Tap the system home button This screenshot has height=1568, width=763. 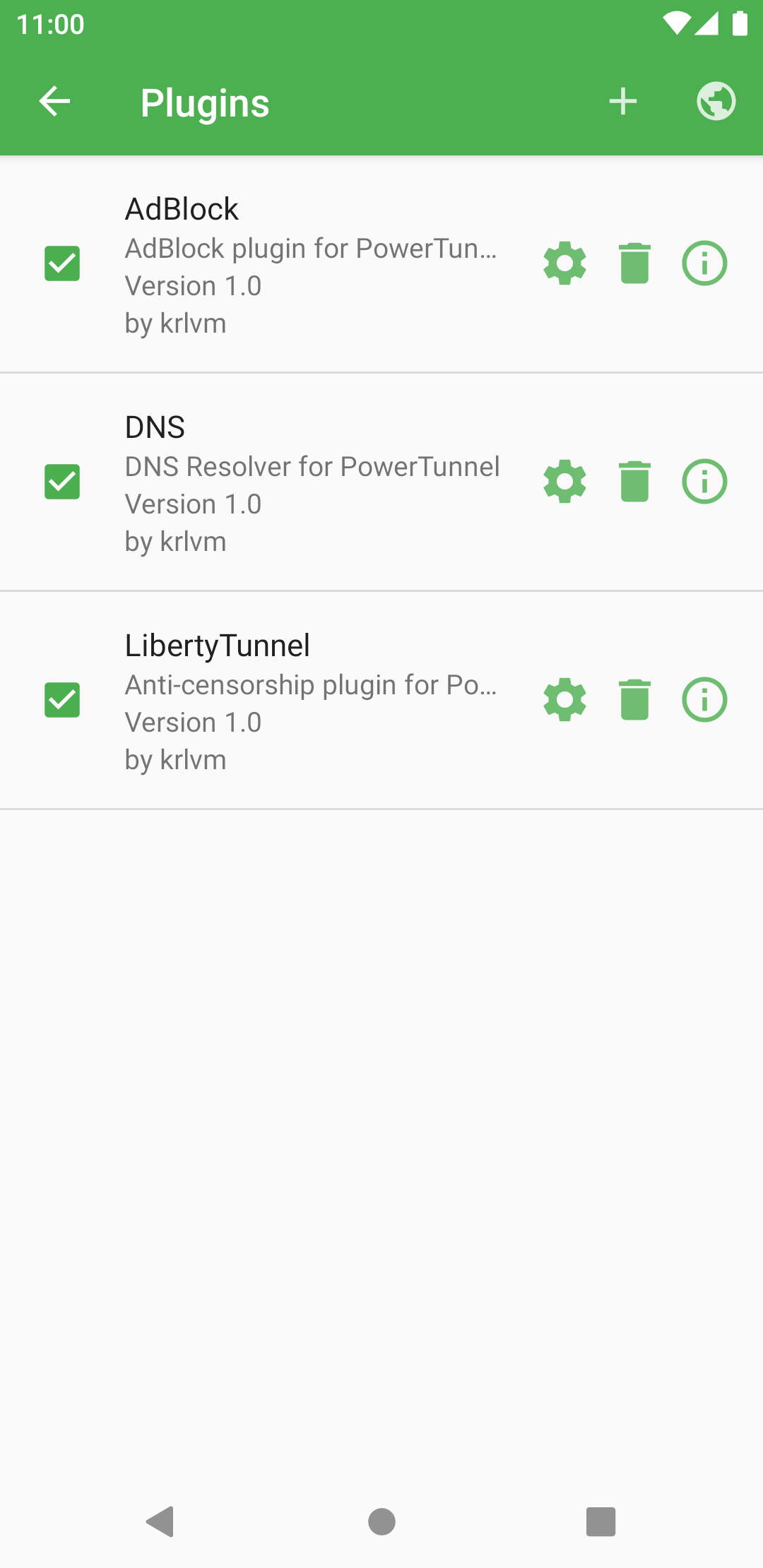pos(381,1521)
